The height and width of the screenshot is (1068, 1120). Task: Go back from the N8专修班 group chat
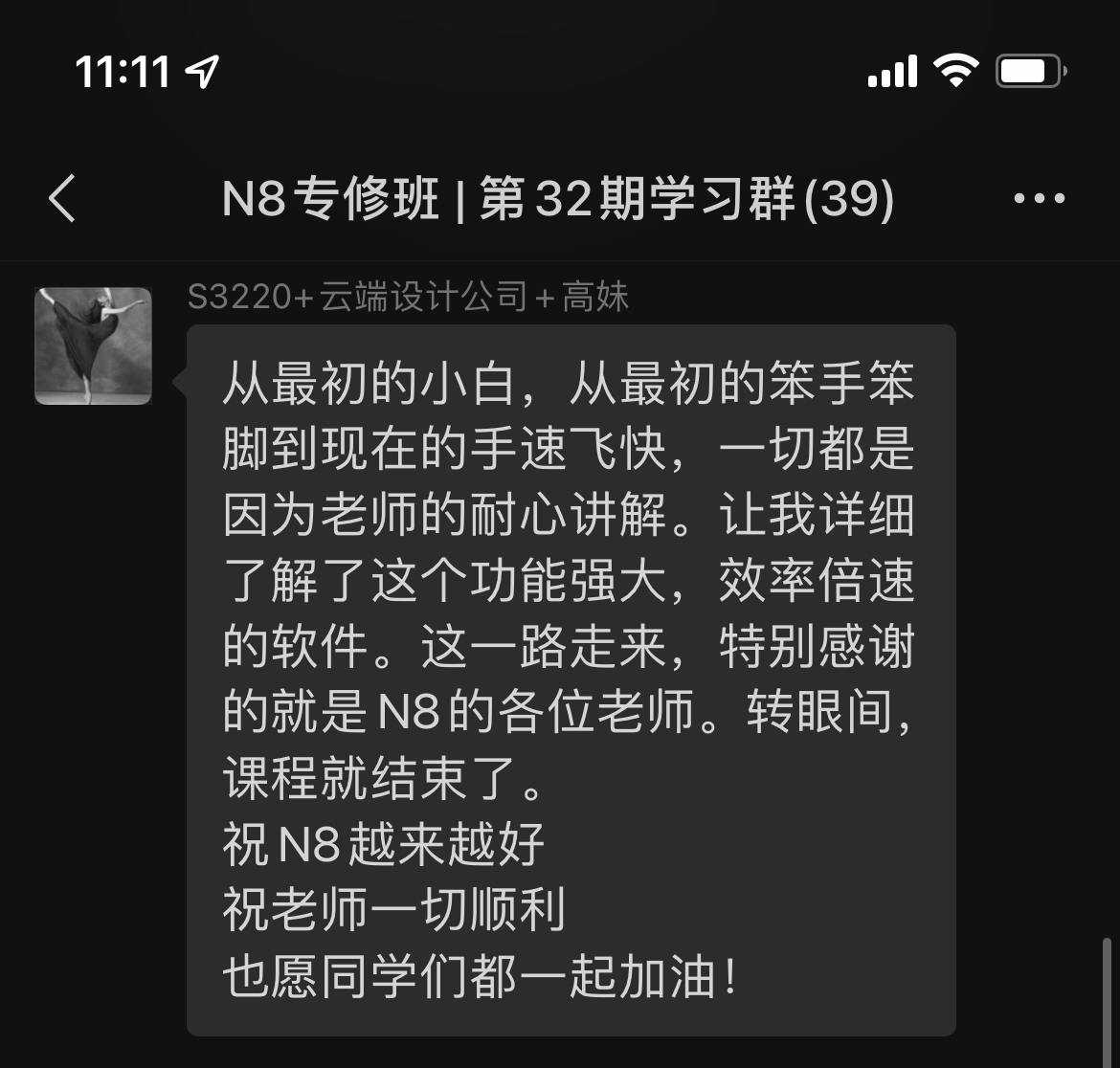pyautogui.click(x=62, y=199)
